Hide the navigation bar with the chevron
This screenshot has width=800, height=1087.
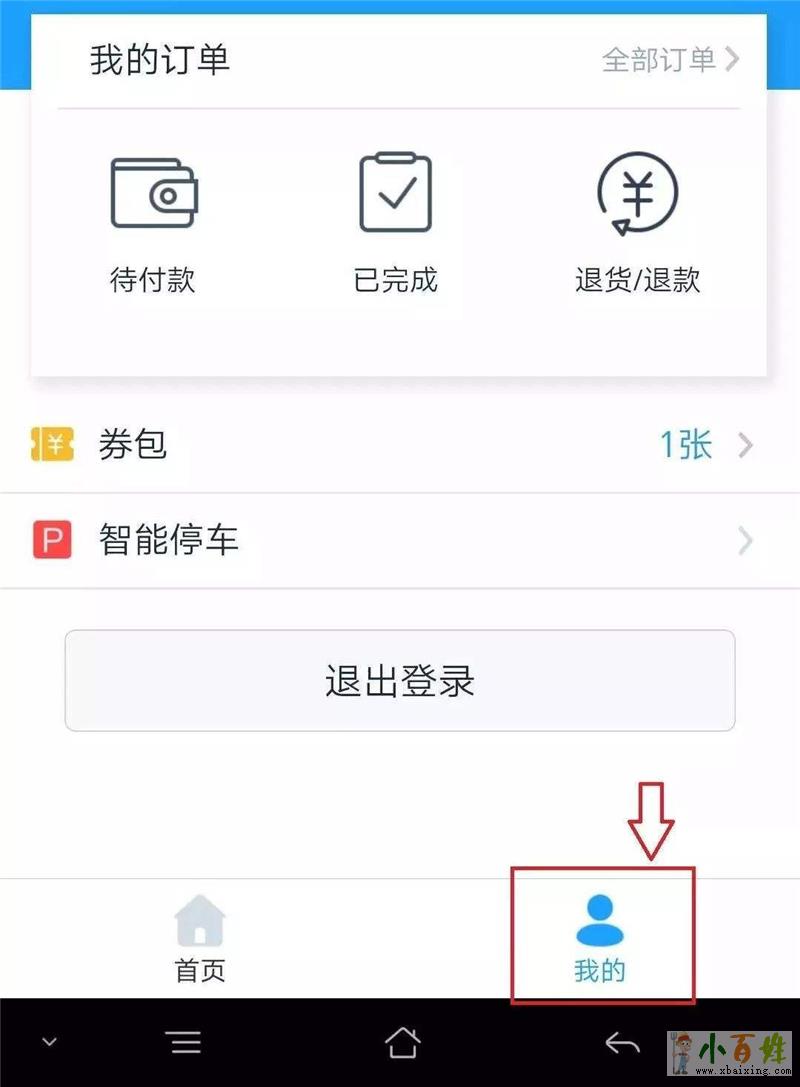point(49,1043)
